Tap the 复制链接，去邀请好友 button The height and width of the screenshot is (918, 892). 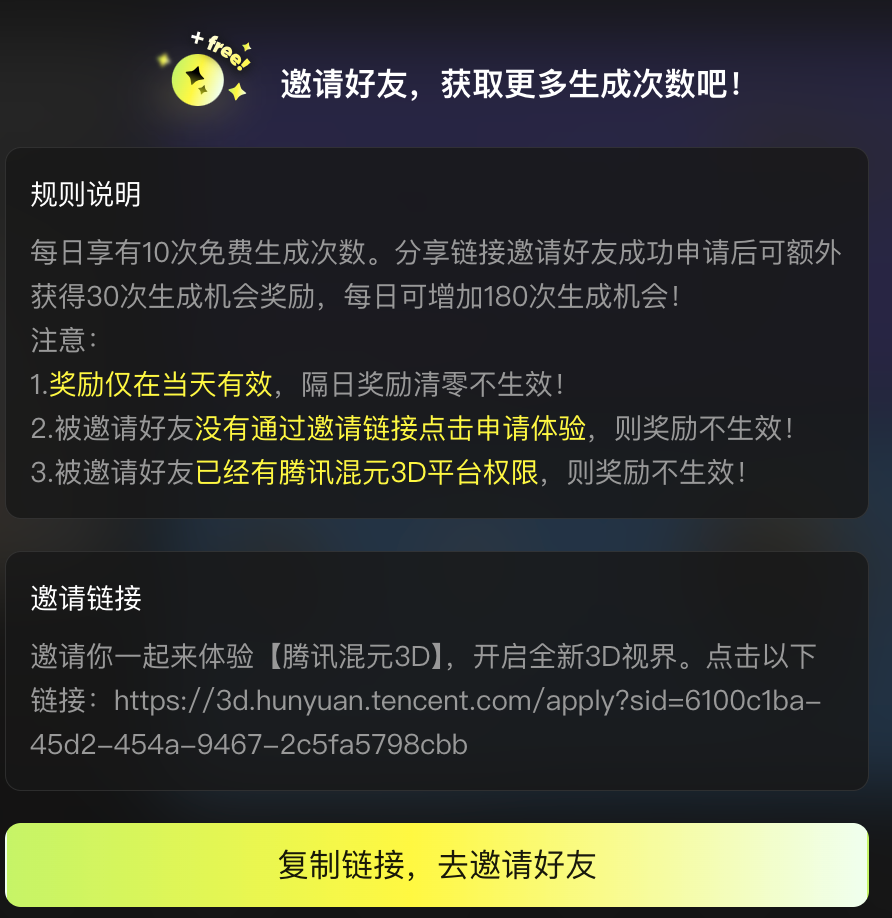pos(437,865)
